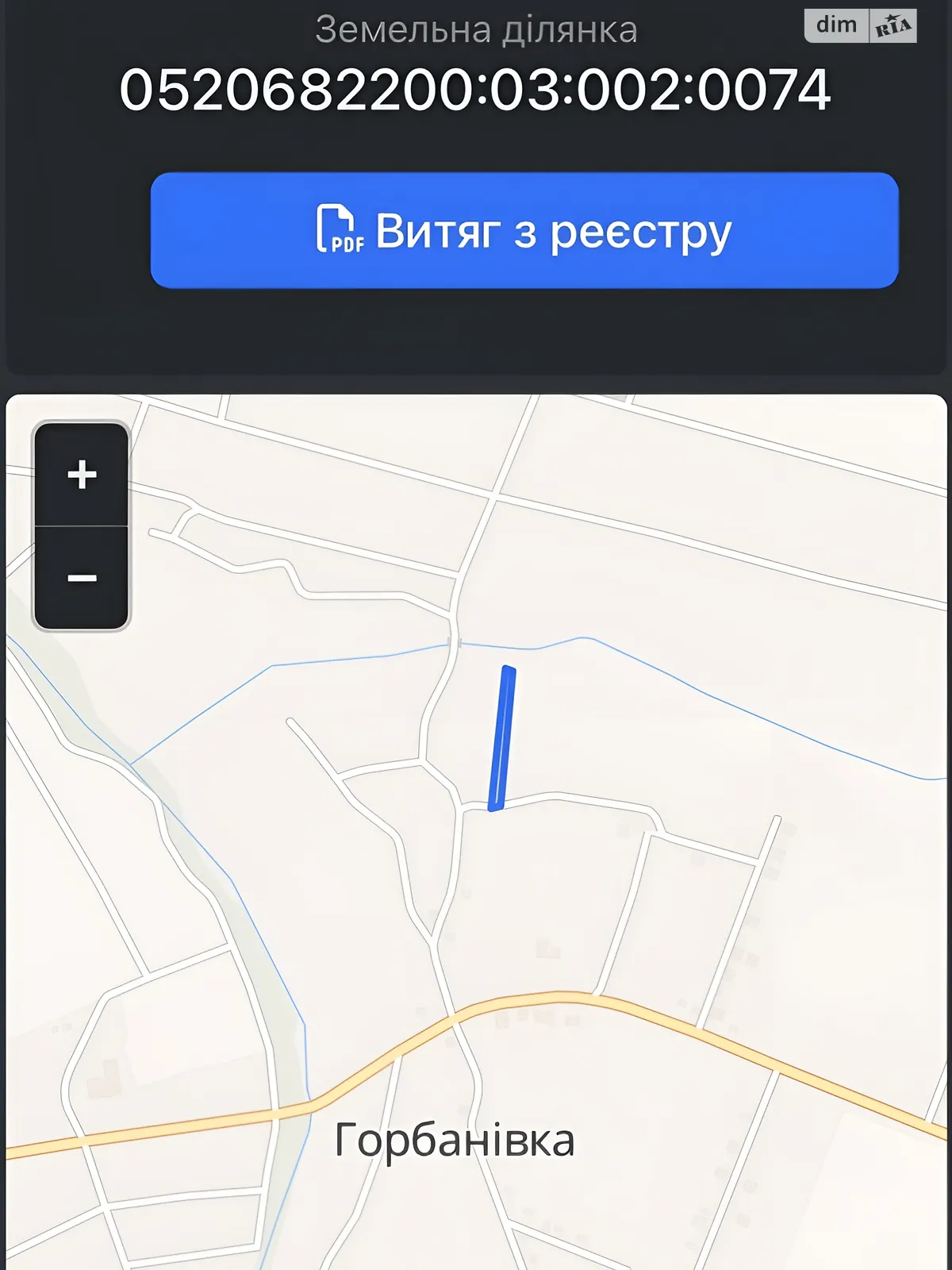Zoom out of the map with minus
952x1270 pixels.
click(x=82, y=578)
